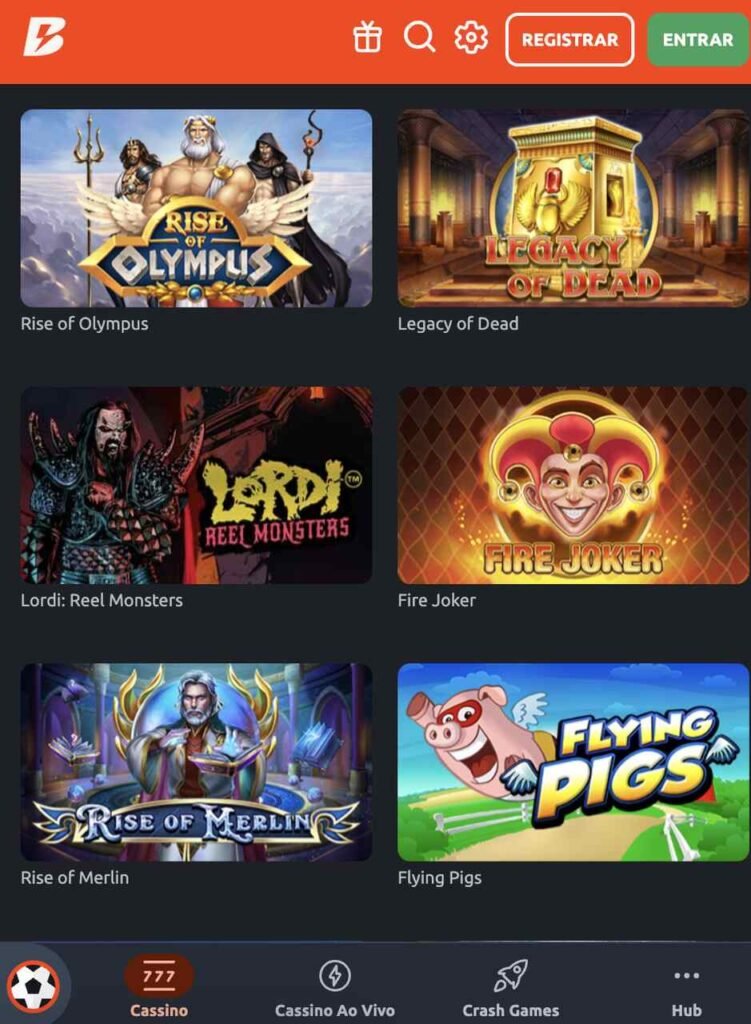
Task: Open the Hub menu tab
Action: point(686,987)
